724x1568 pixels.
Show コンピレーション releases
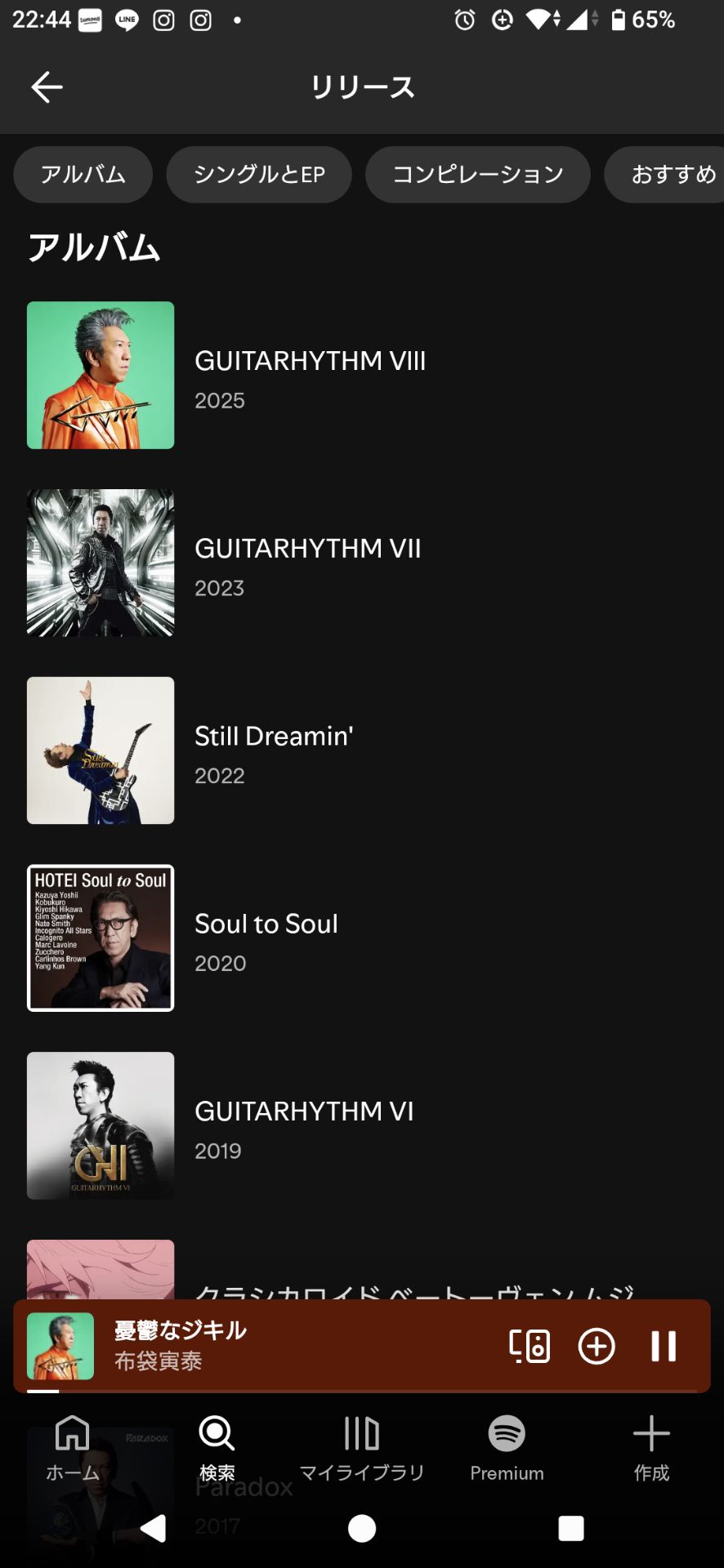(478, 174)
